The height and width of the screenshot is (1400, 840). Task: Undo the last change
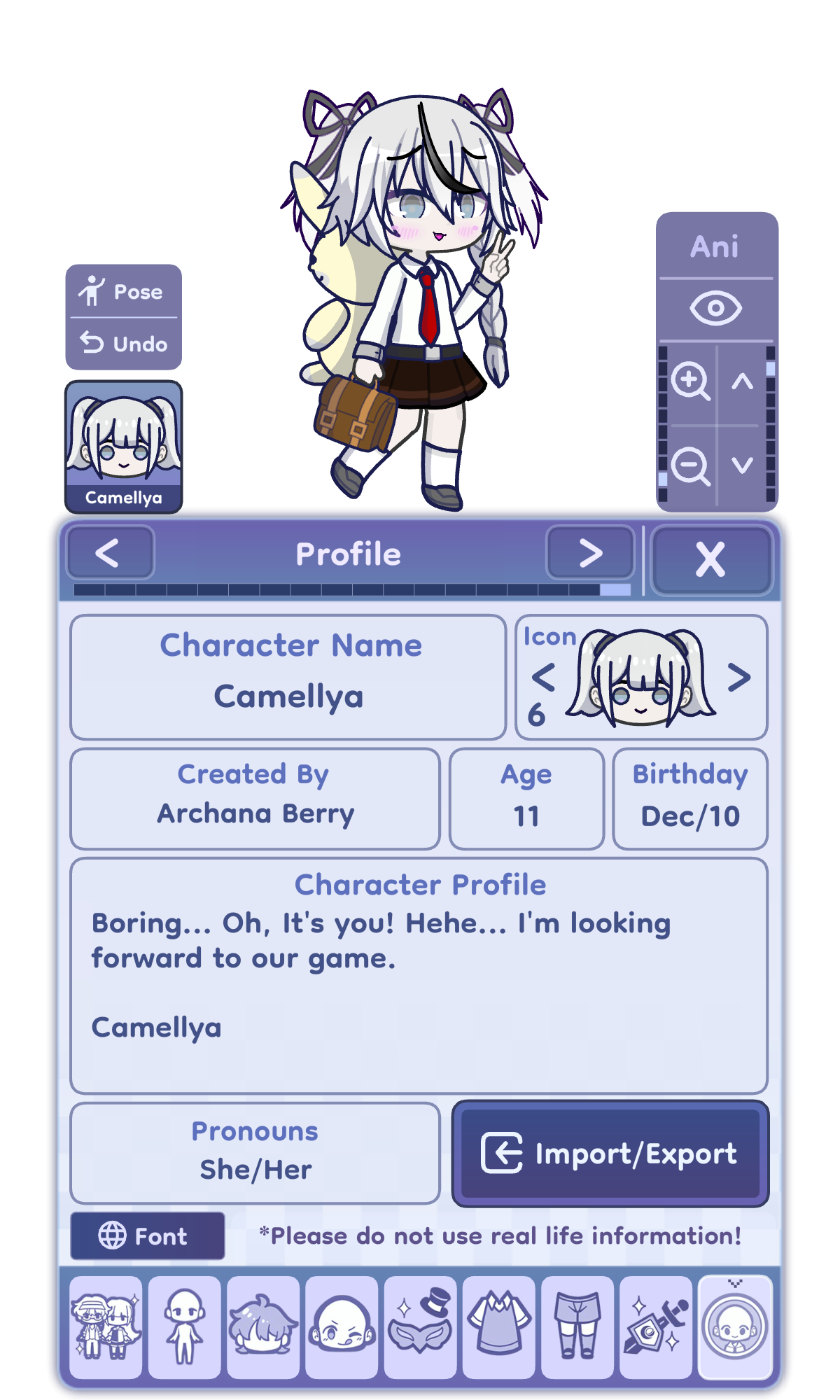click(x=123, y=344)
